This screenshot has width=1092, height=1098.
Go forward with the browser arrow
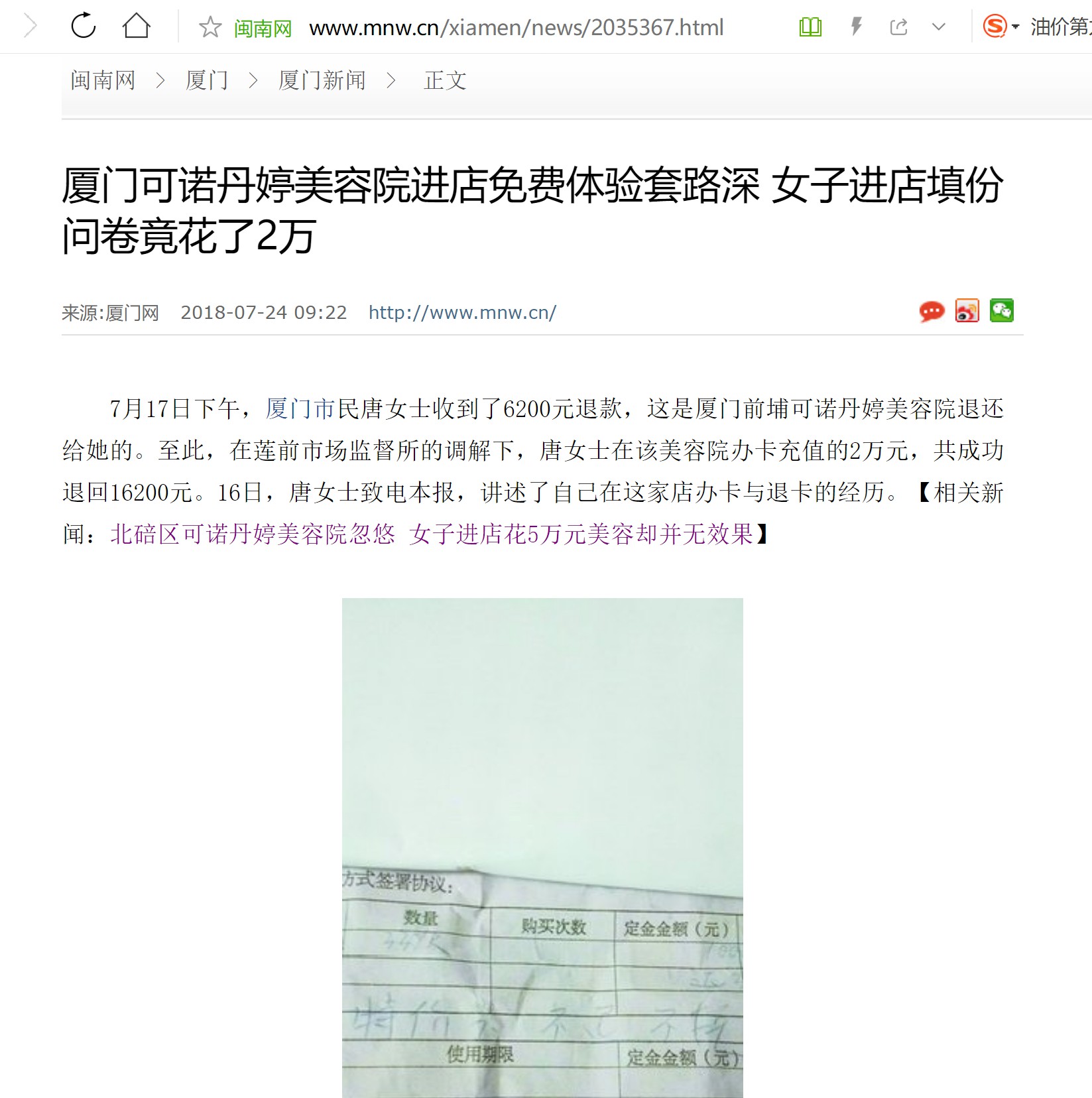[x=30, y=27]
